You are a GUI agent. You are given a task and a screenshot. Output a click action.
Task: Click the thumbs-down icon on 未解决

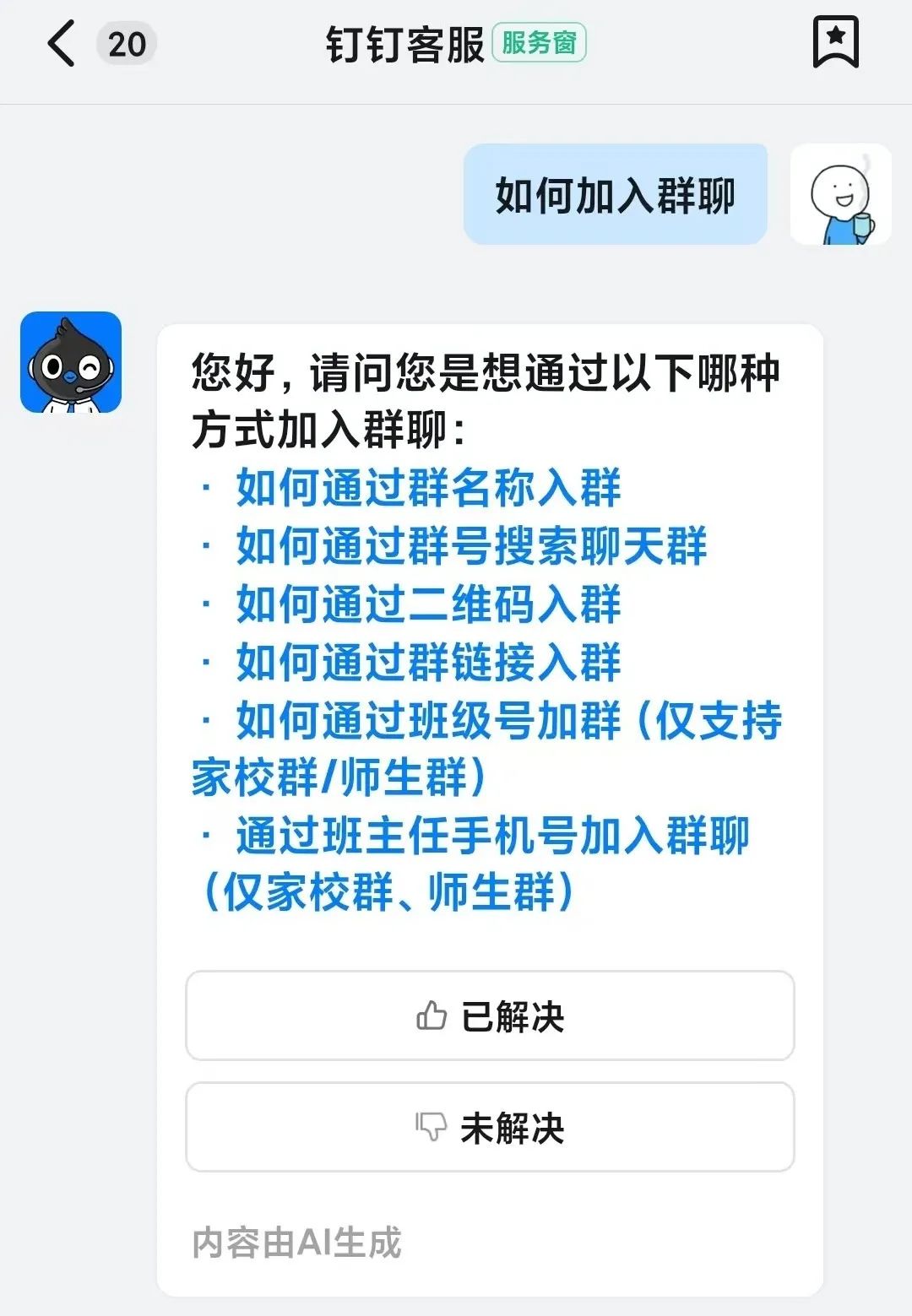(x=431, y=1127)
